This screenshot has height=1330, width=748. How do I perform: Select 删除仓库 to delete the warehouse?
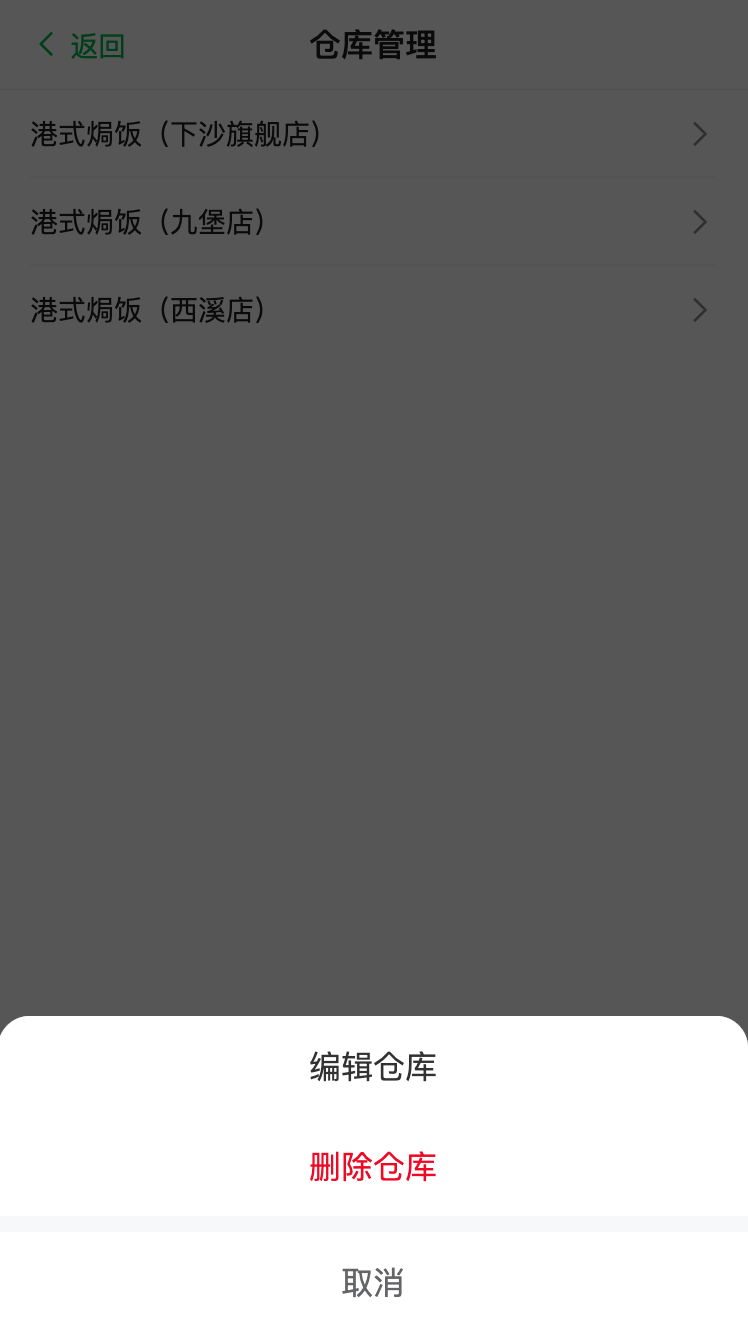[x=373, y=1167]
